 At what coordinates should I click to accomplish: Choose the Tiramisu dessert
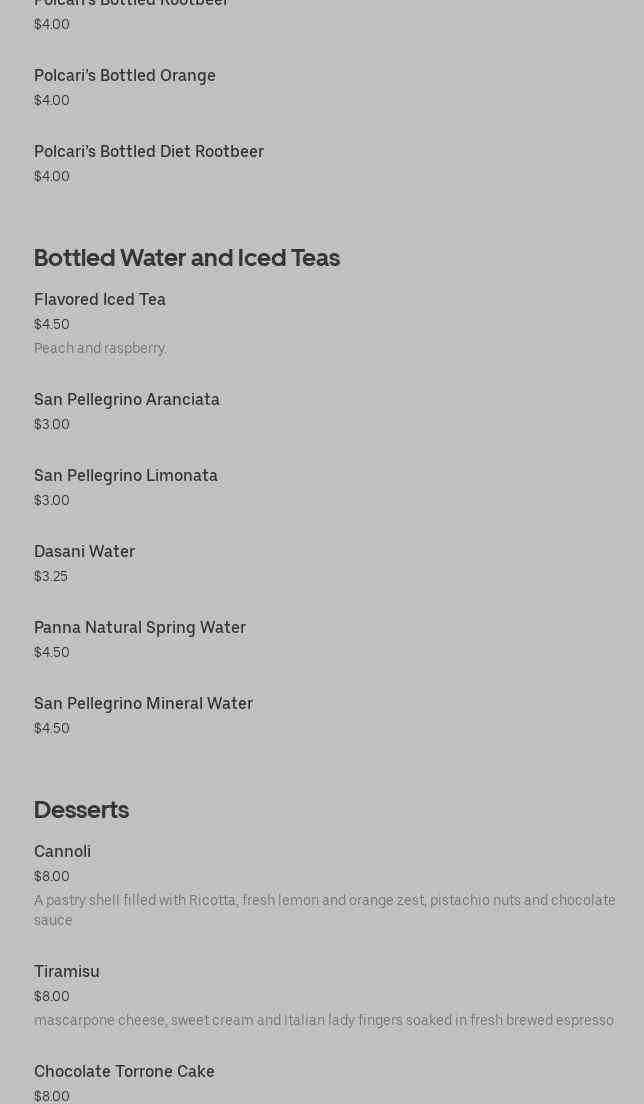click(x=67, y=972)
